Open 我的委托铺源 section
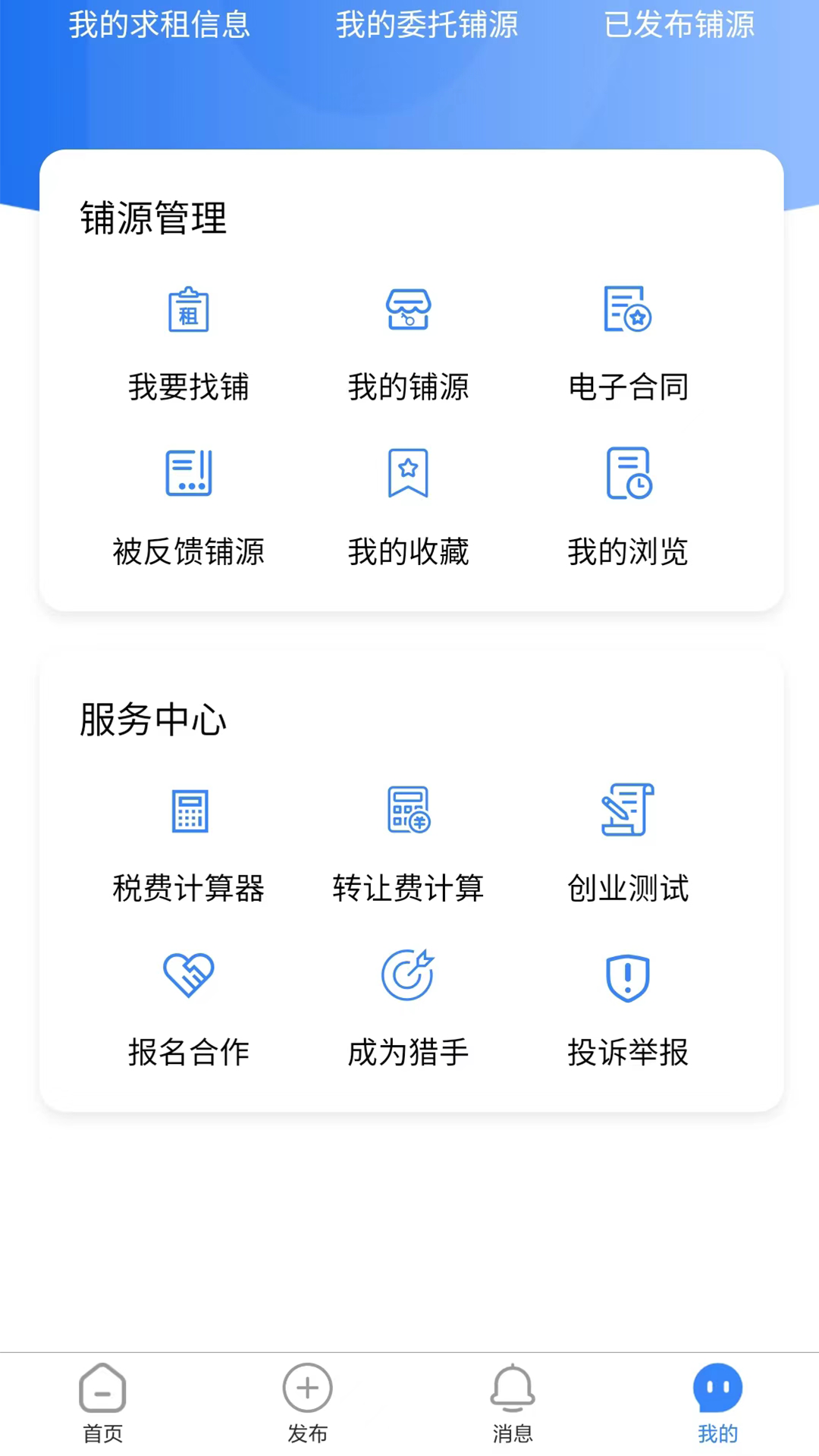The height and width of the screenshot is (1456, 819). click(x=427, y=24)
